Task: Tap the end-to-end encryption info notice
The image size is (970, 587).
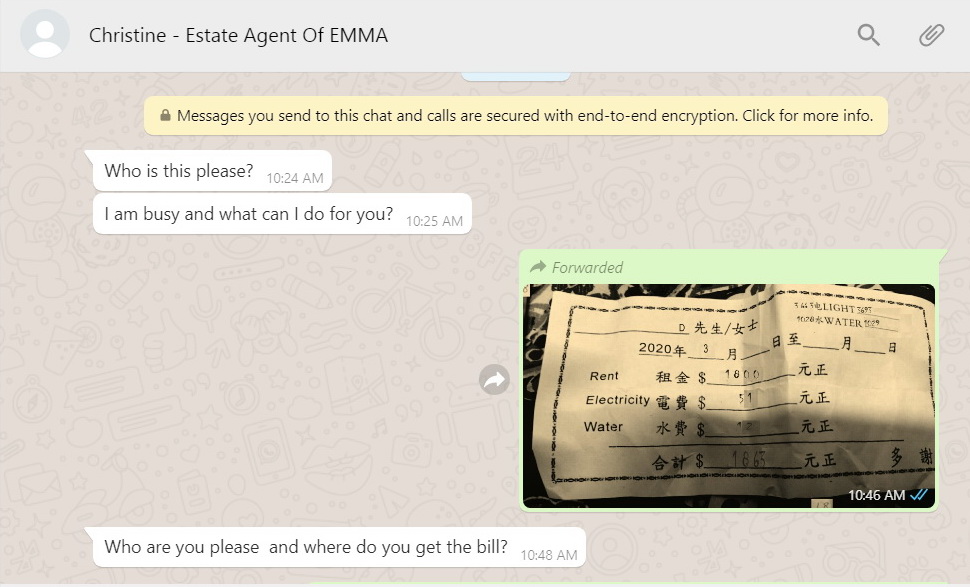Action: tap(516, 116)
